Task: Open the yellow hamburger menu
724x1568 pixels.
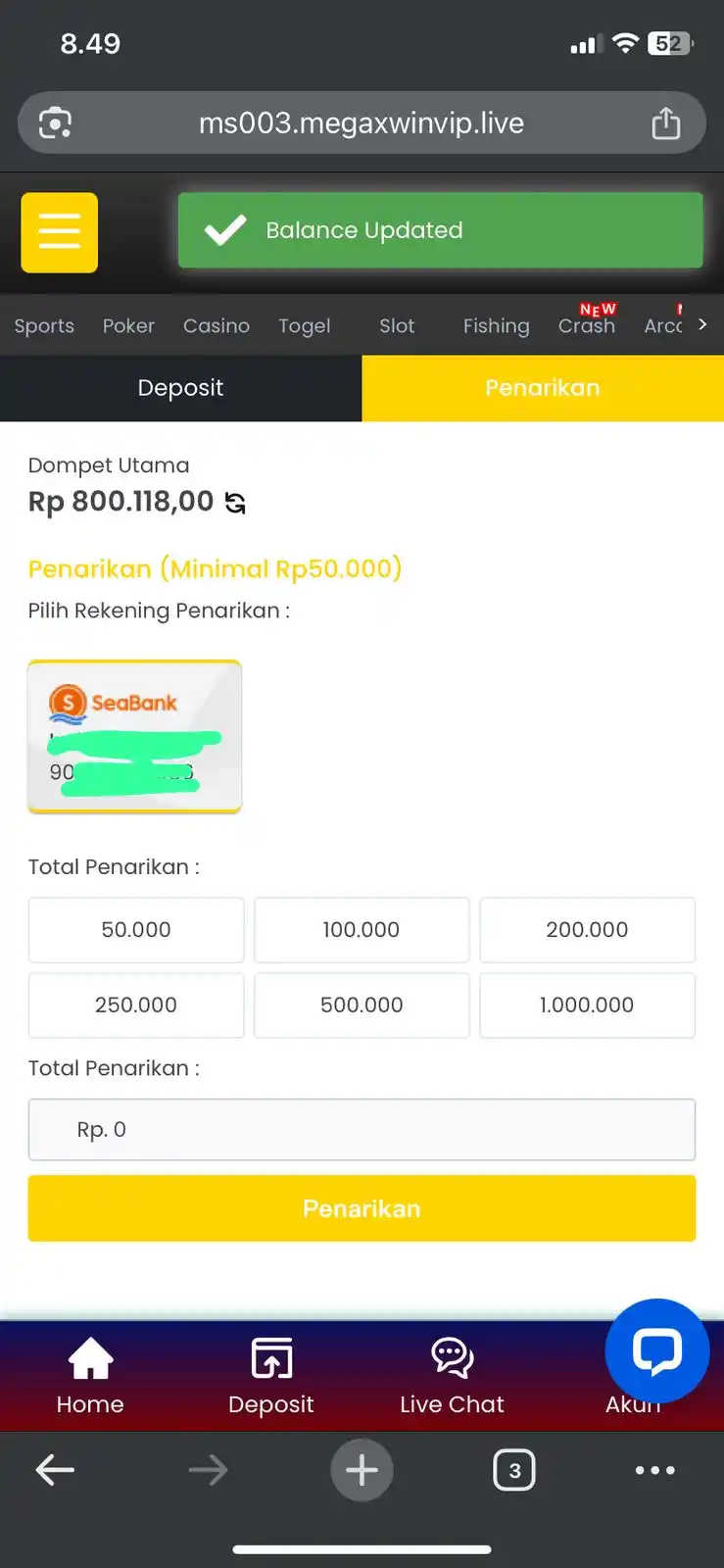Action: coord(59,232)
